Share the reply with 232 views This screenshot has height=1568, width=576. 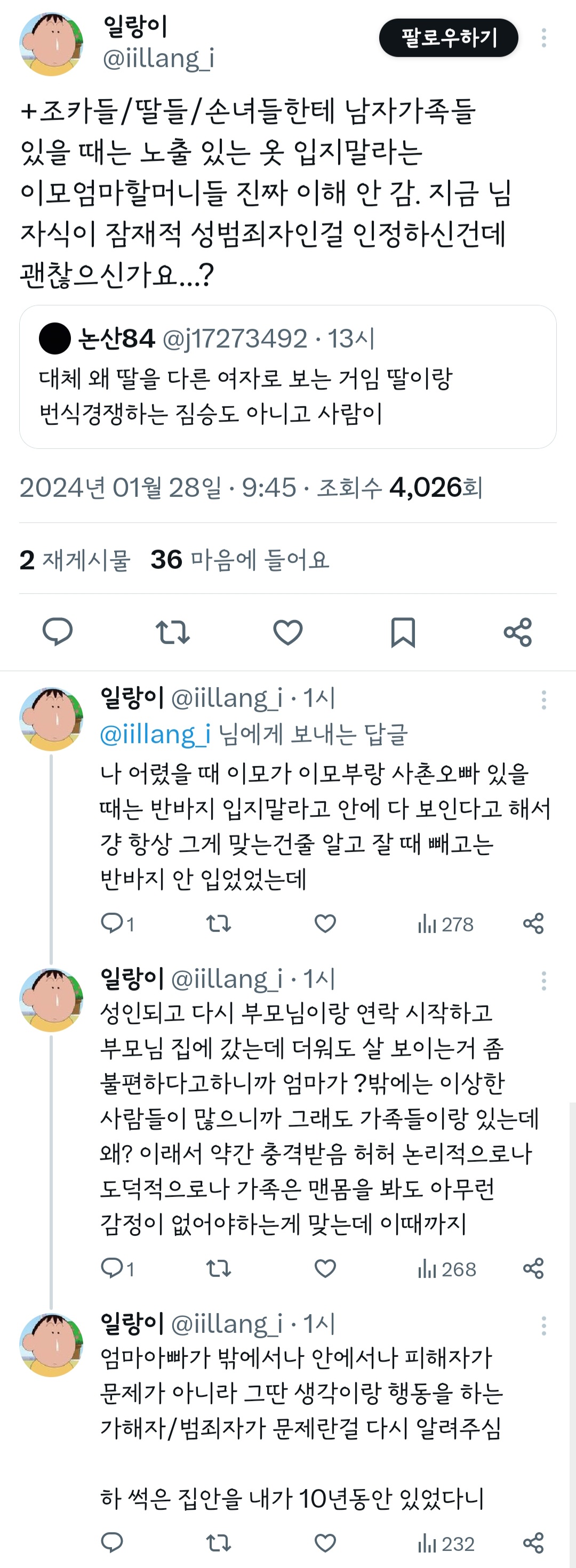(x=533, y=1543)
